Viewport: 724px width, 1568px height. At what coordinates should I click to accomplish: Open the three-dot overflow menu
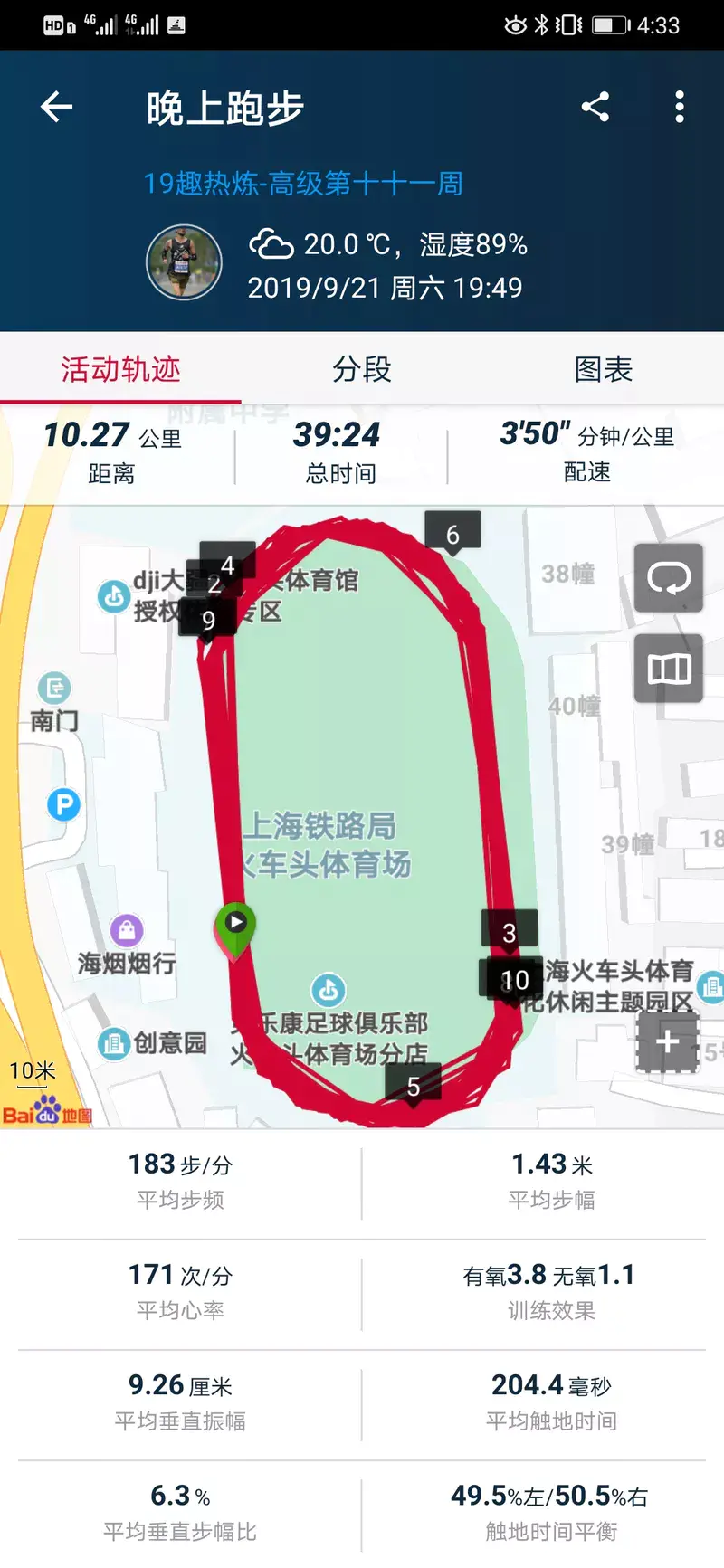tap(679, 107)
